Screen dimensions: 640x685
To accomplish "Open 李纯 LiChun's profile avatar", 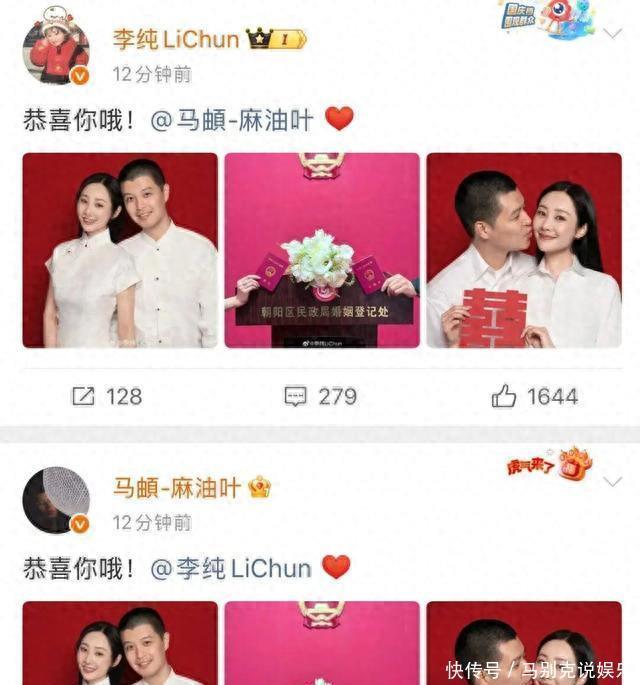I will pos(56,52).
